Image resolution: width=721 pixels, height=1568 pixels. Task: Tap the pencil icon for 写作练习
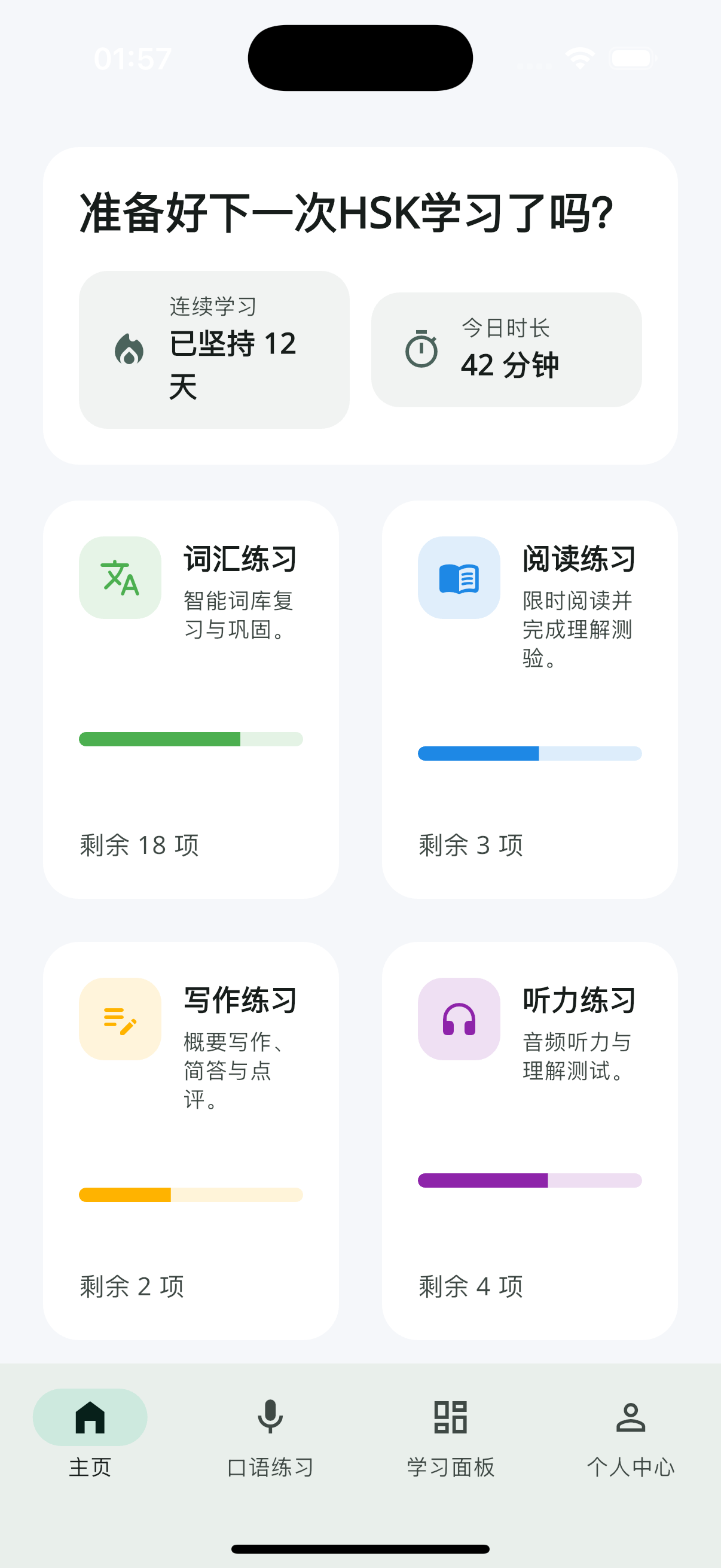point(120,1020)
